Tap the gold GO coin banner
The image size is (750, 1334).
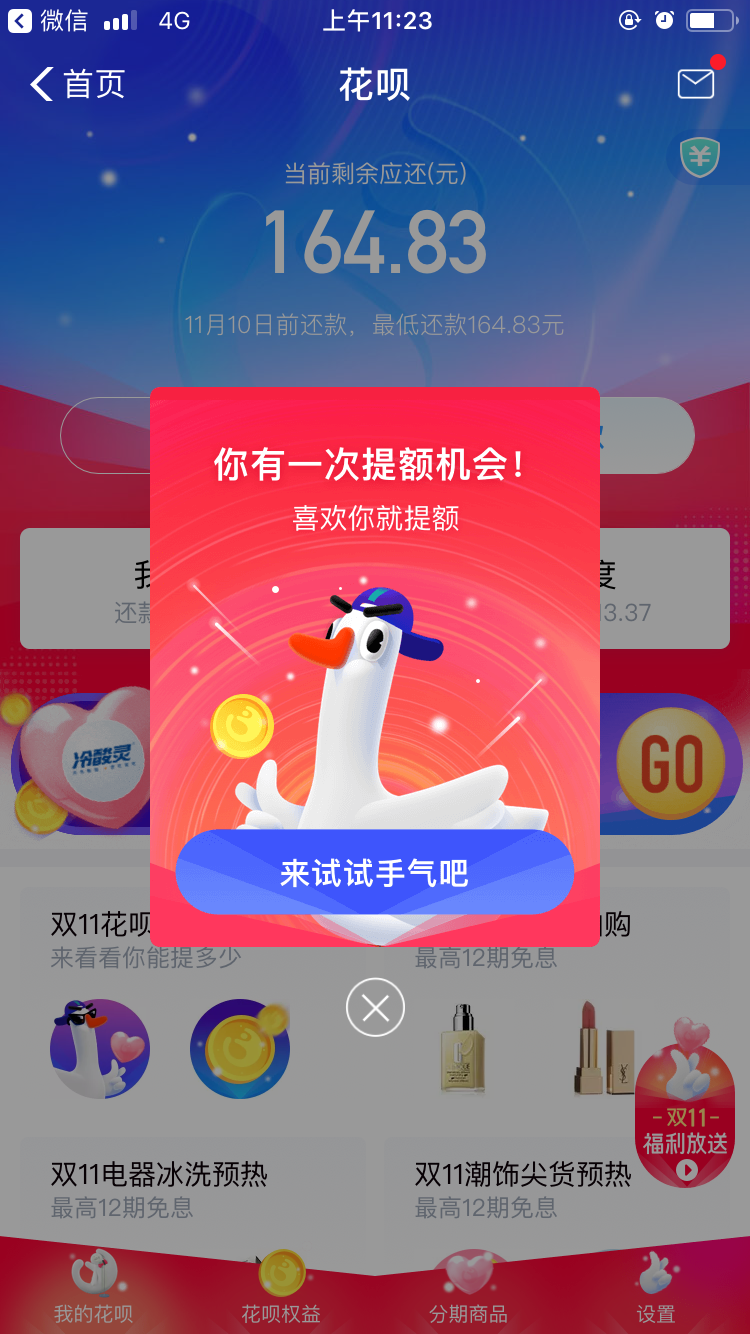(672, 765)
